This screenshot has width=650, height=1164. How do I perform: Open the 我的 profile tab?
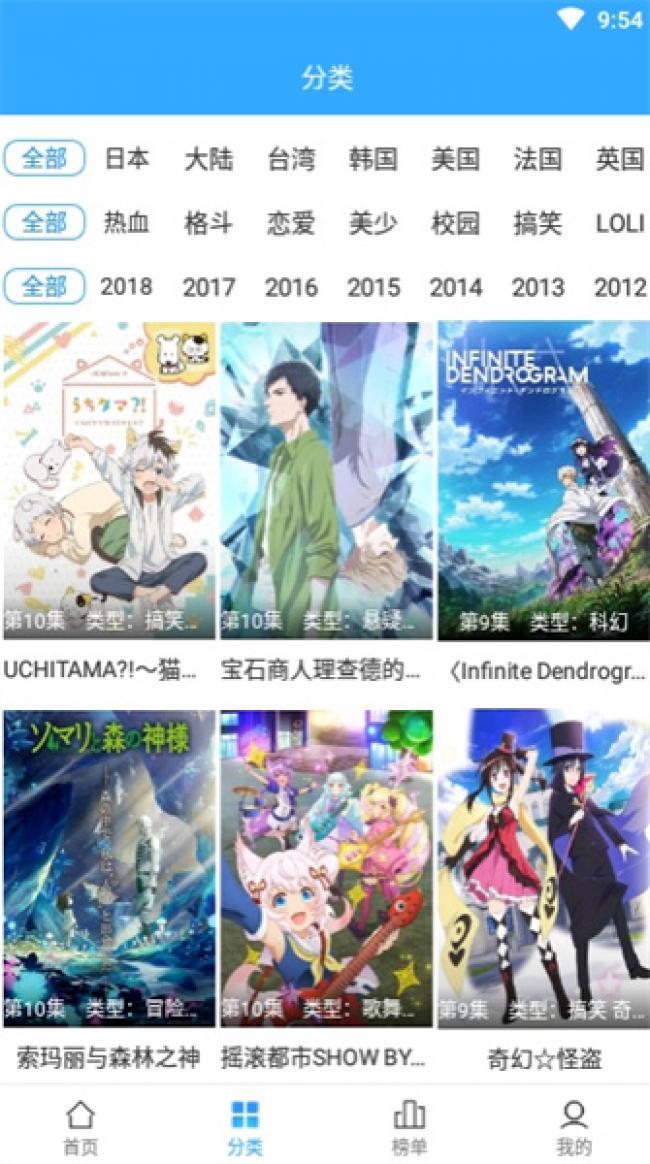pos(573,1127)
